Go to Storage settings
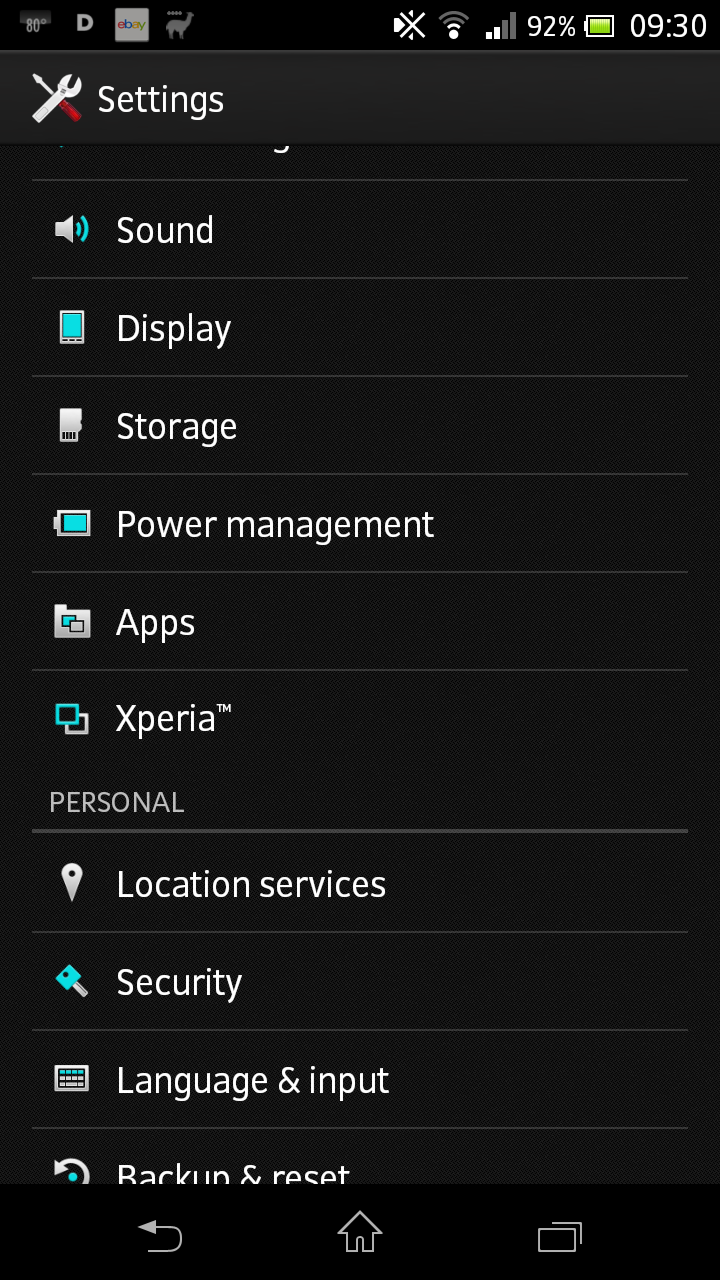This screenshot has height=1280, width=720. [x=360, y=426]
